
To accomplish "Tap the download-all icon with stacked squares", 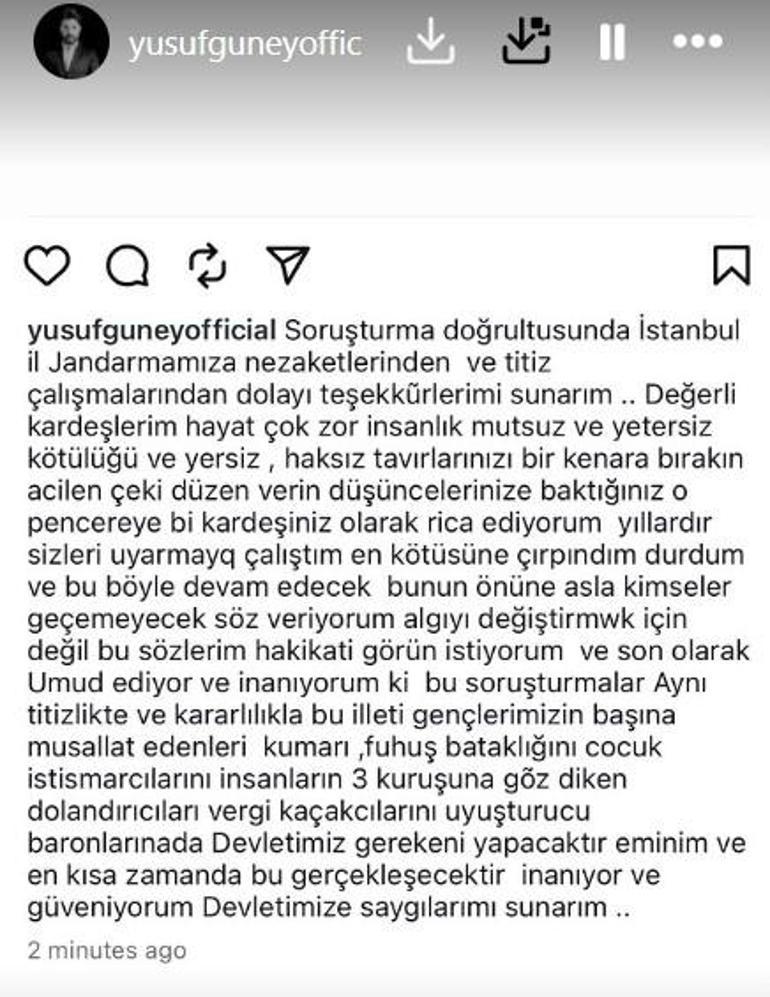I will 526,42.
